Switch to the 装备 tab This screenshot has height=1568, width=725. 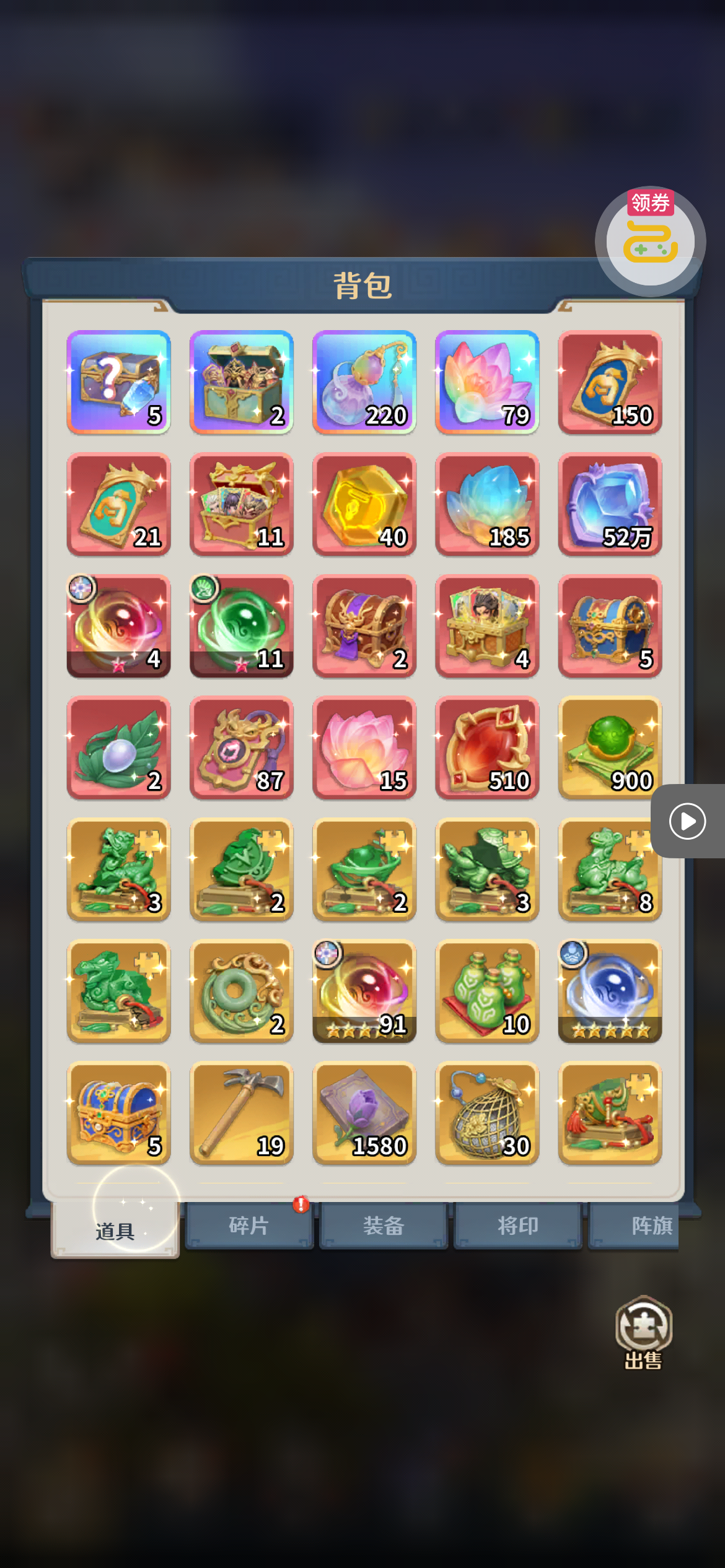[383, 1226]
